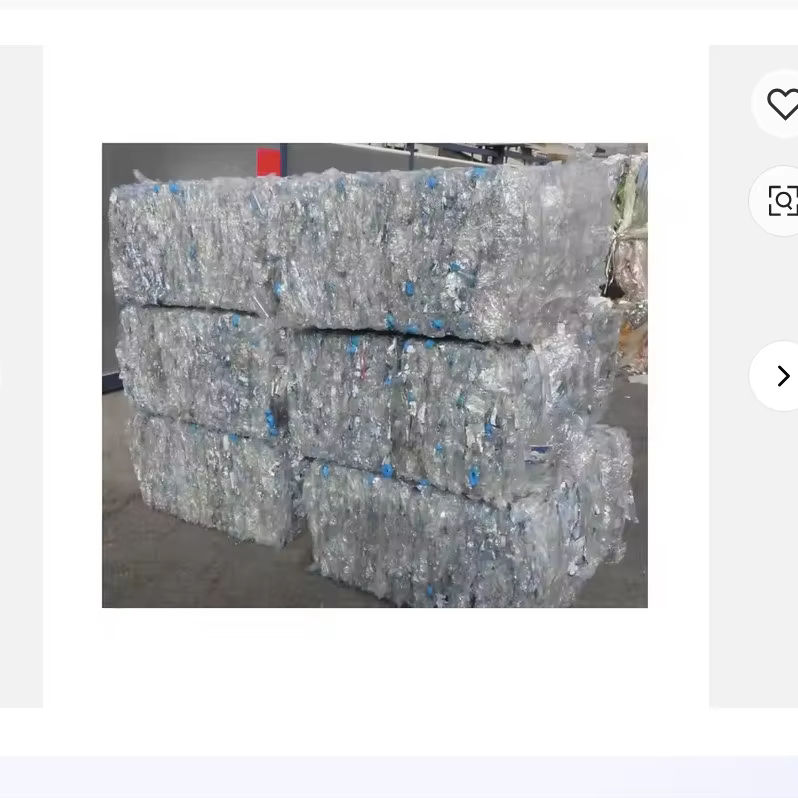Go to the next product image
The height and width of the screenshot is (798, 798).
[782, 376]
